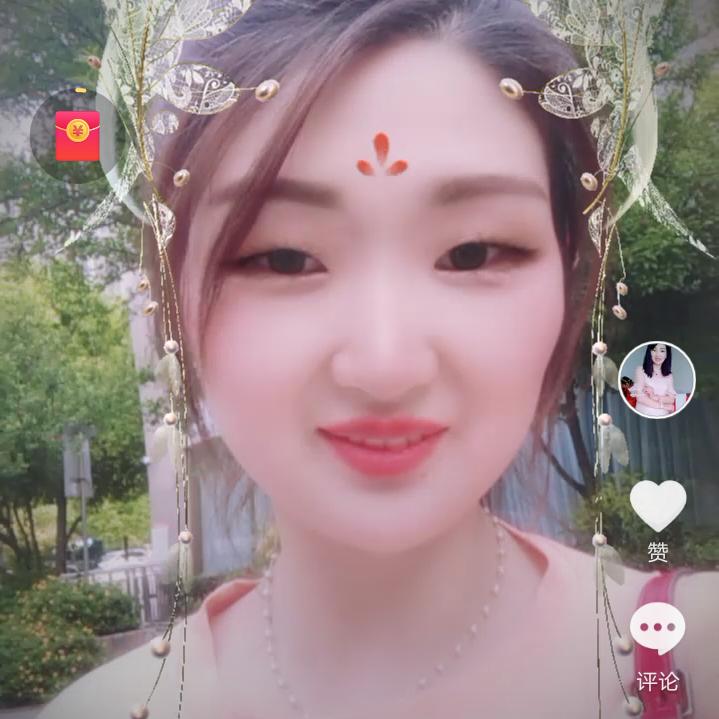Open the red envelope reward
Viewport: 719px width, 719px height.
pyautogui.click(x=76, y=136)
